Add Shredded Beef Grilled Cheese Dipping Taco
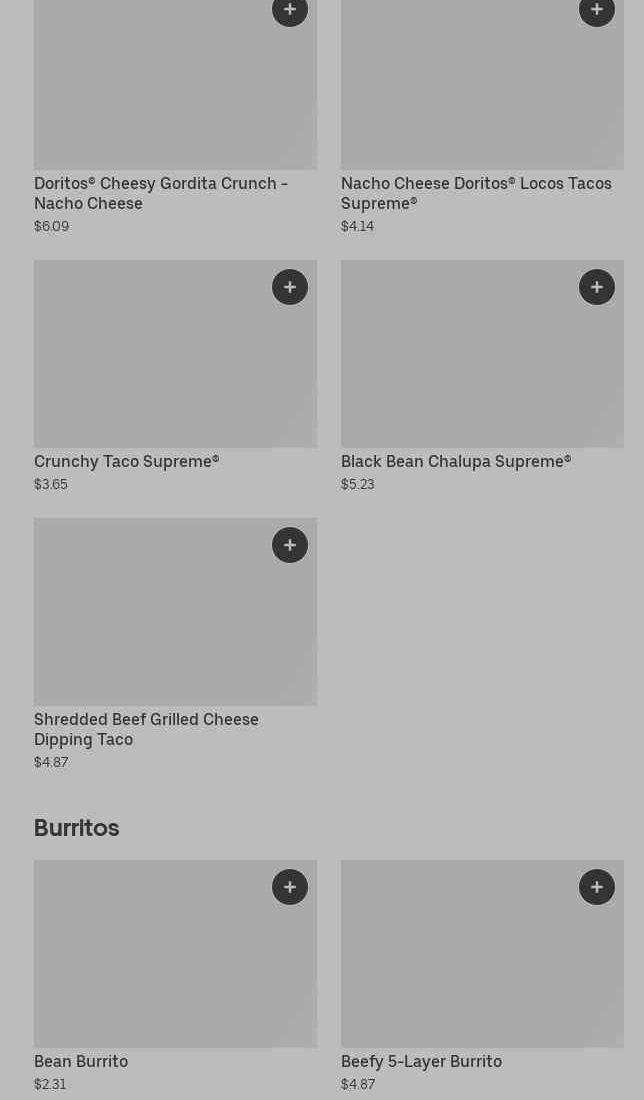644x1100 pixels. 290,545
